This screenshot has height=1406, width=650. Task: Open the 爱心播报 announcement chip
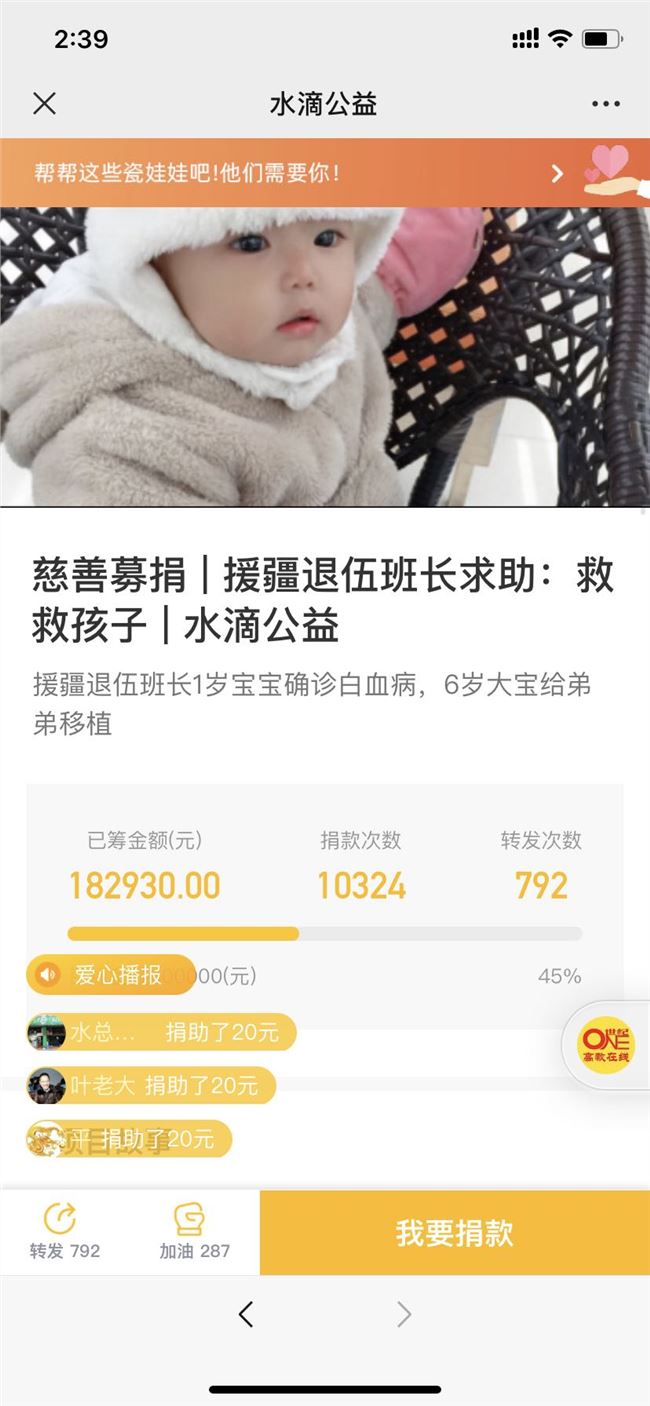(110, 975)
